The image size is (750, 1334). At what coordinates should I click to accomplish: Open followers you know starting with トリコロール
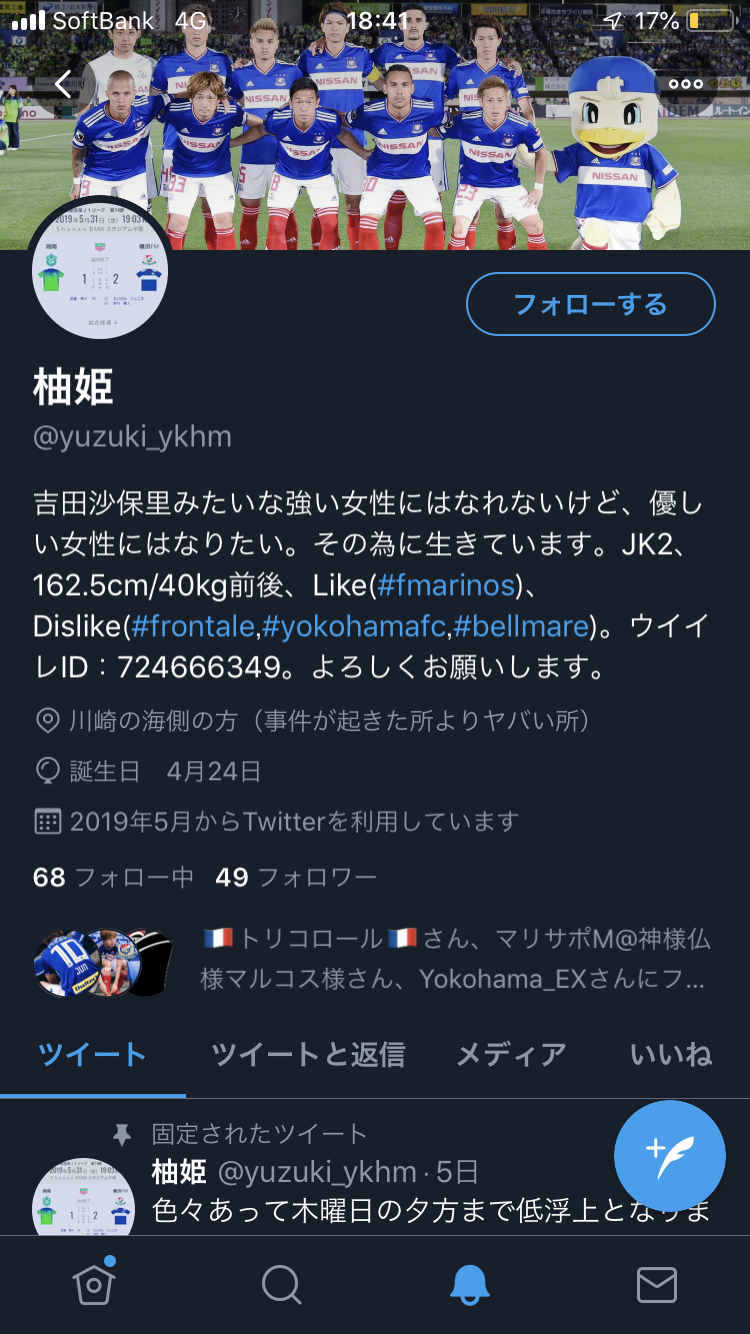pos(455,958)
